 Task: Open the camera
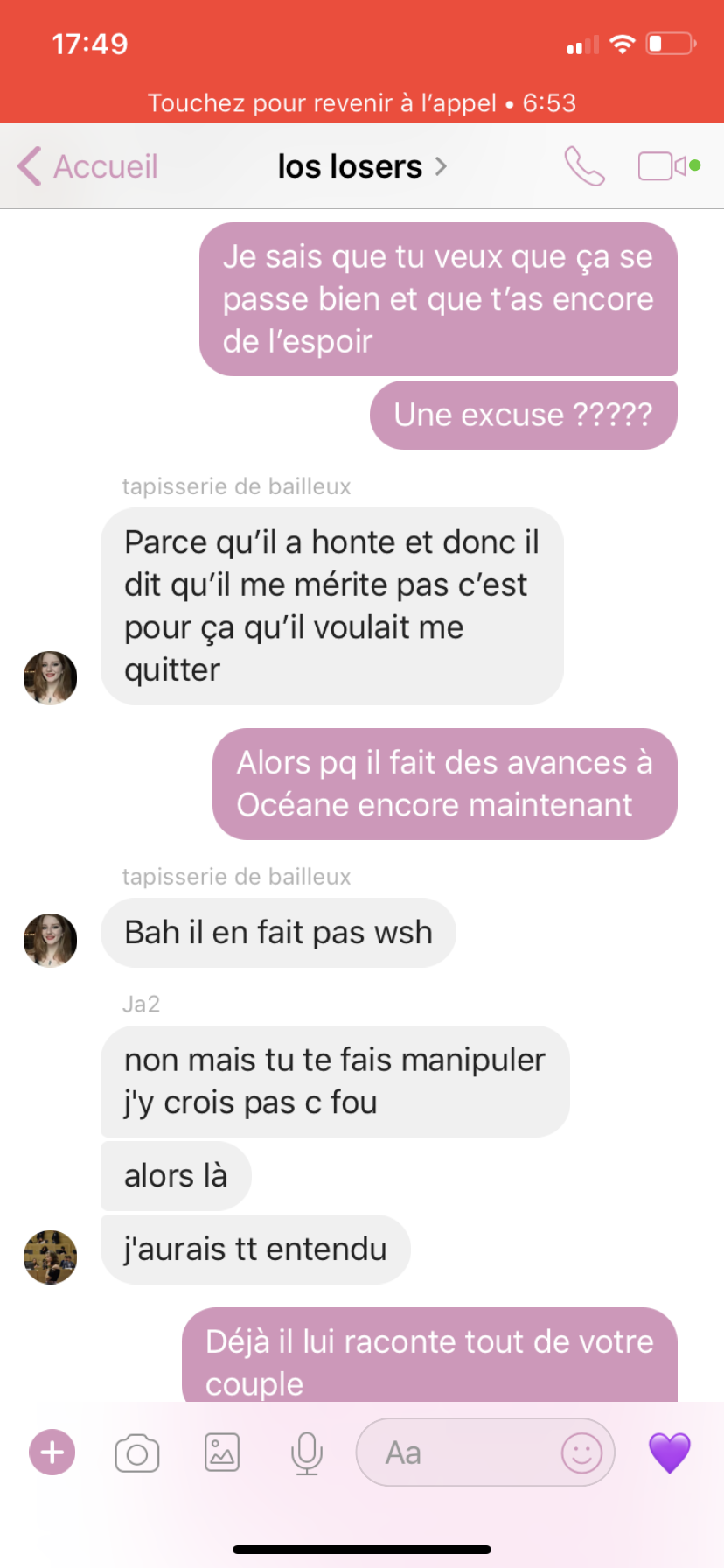[x=137, y=1453]
